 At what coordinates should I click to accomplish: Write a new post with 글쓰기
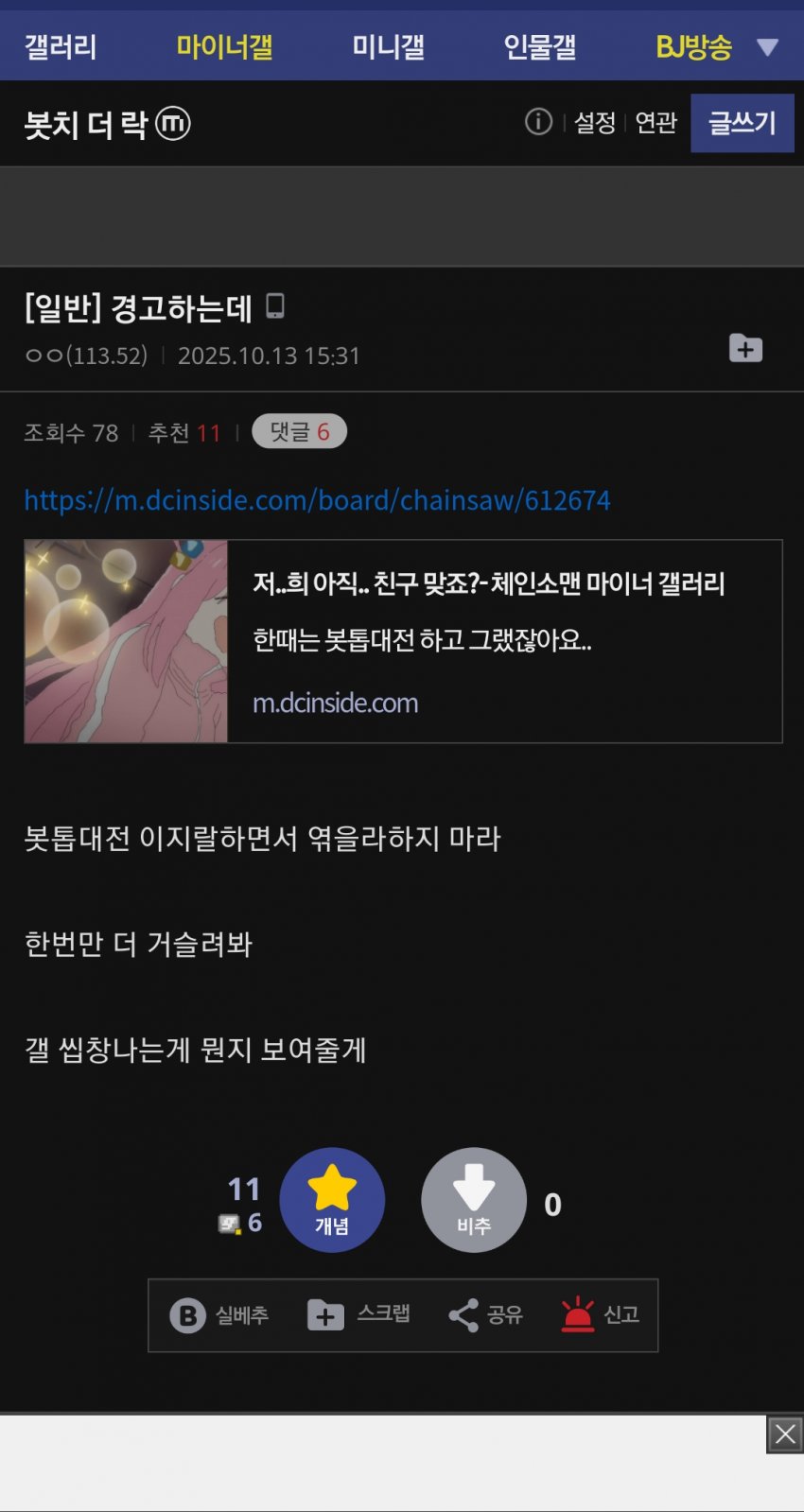click(742, 123)
